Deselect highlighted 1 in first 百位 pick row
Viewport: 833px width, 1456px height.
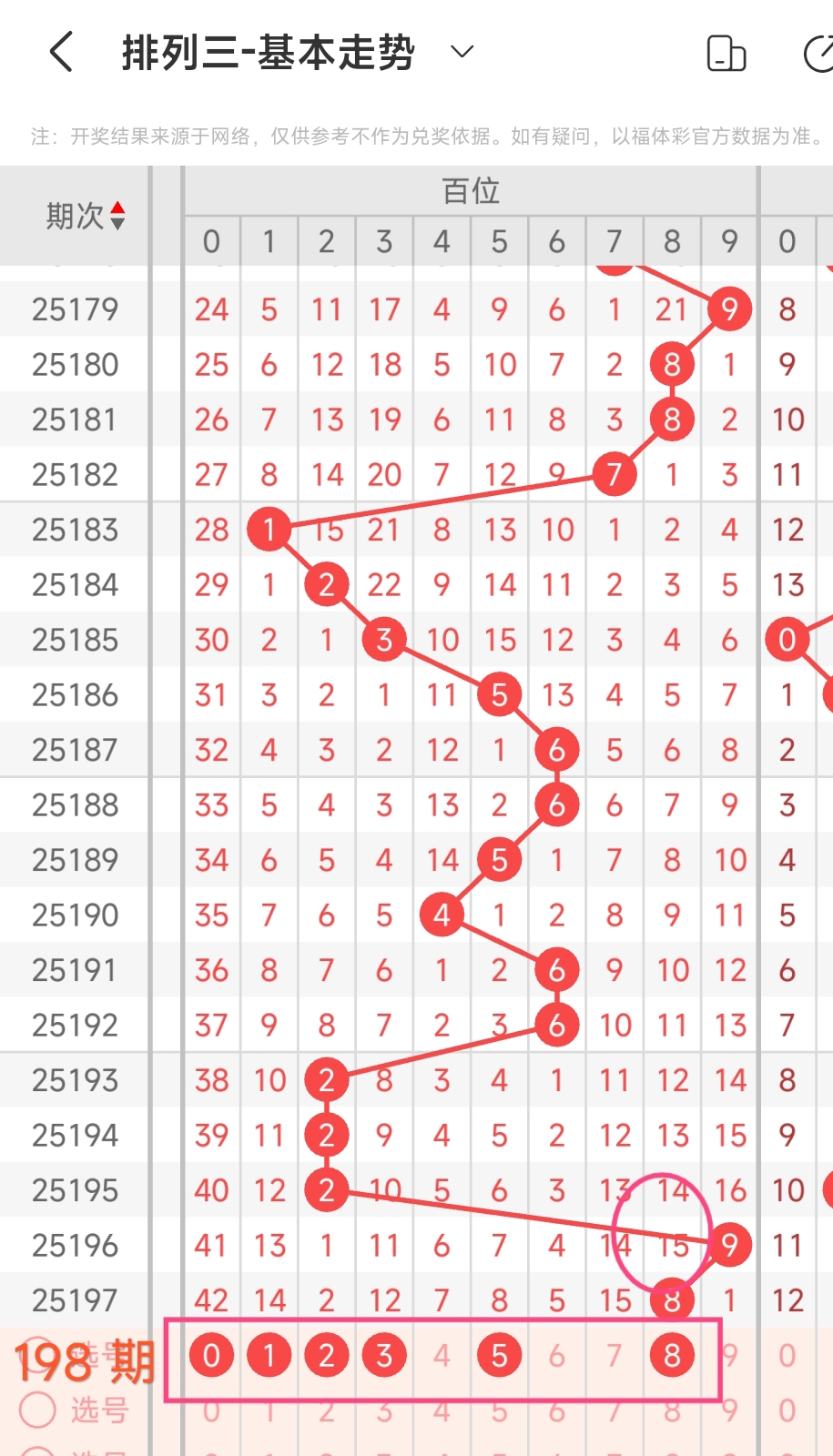pos(269,1356)
